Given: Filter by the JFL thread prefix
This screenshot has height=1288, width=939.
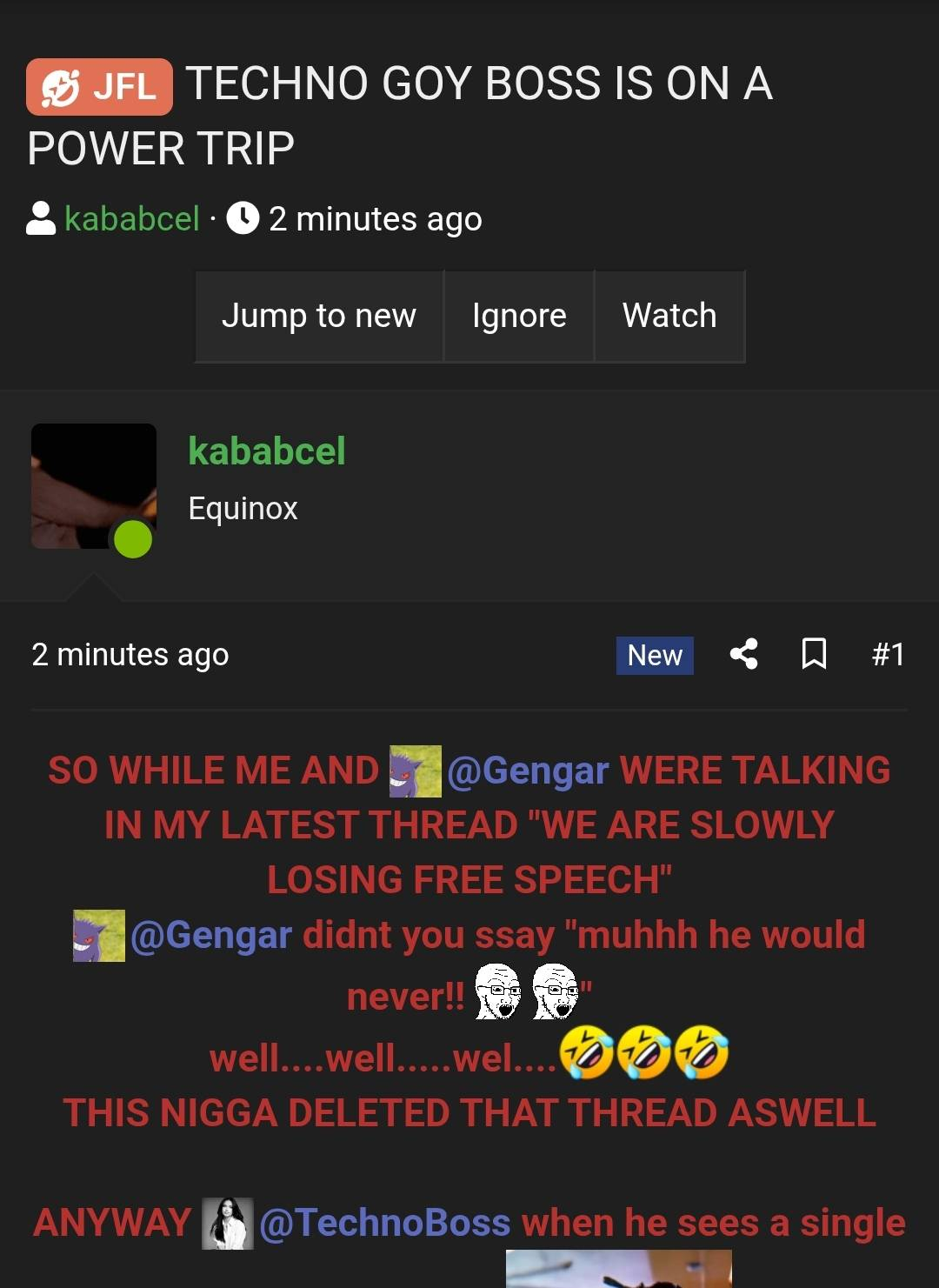Looking at the screenshot, I should [x=99, y=86].
